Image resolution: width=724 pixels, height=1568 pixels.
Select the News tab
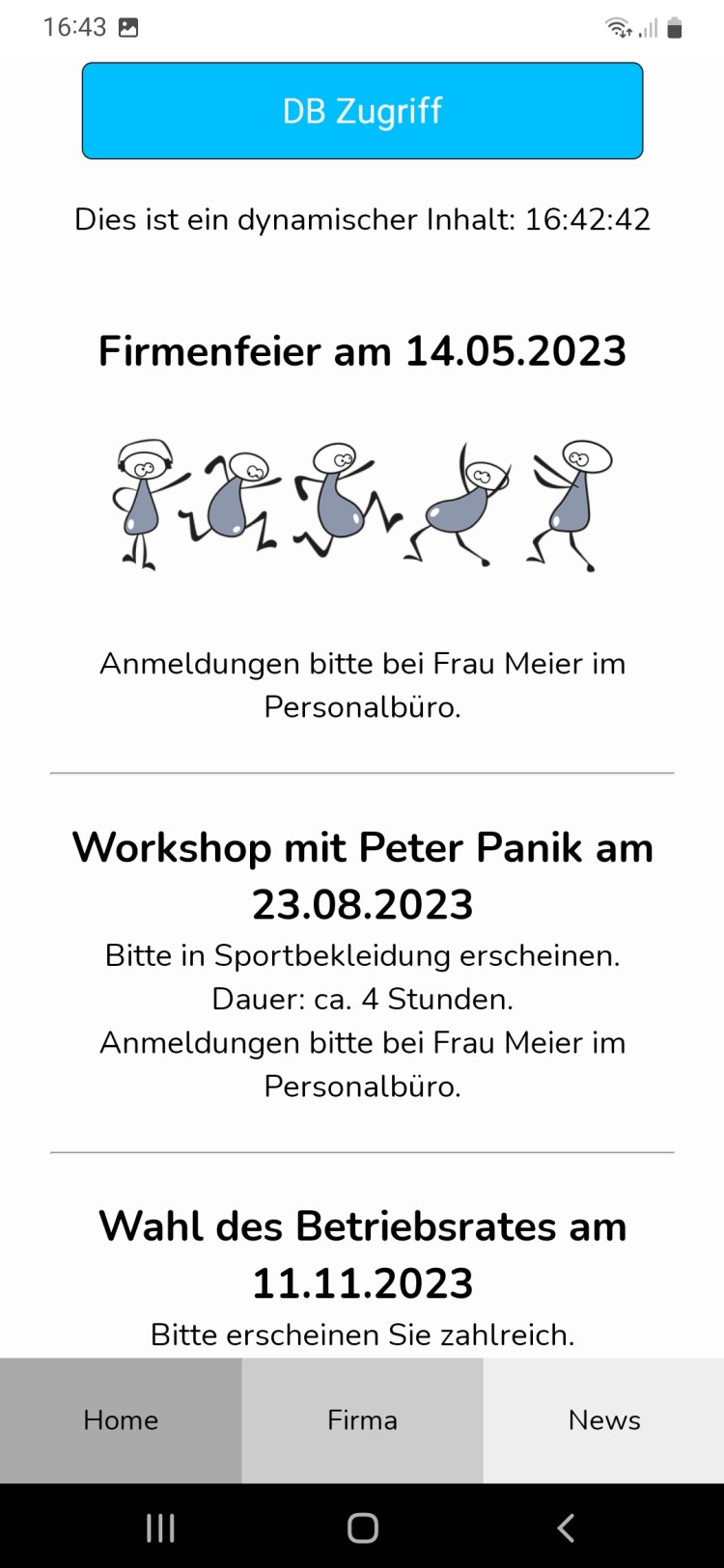[x=604, y=1420]
